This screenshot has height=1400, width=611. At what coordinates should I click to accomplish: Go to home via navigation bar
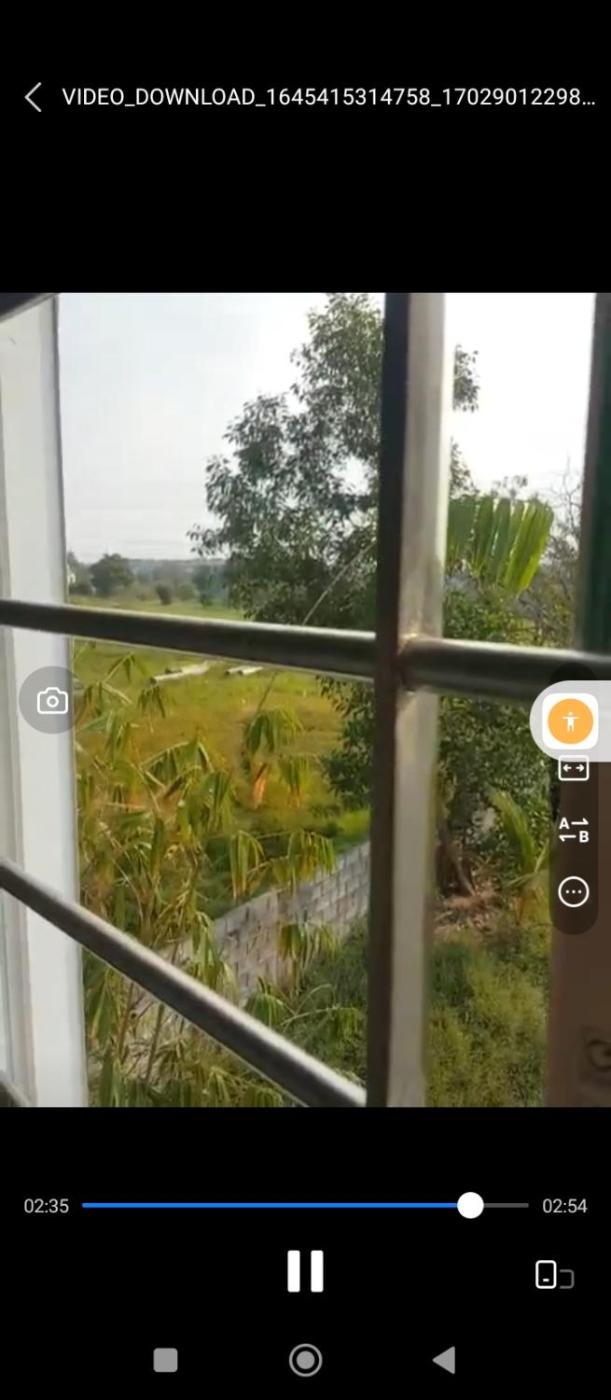[x=305, y=1360]
